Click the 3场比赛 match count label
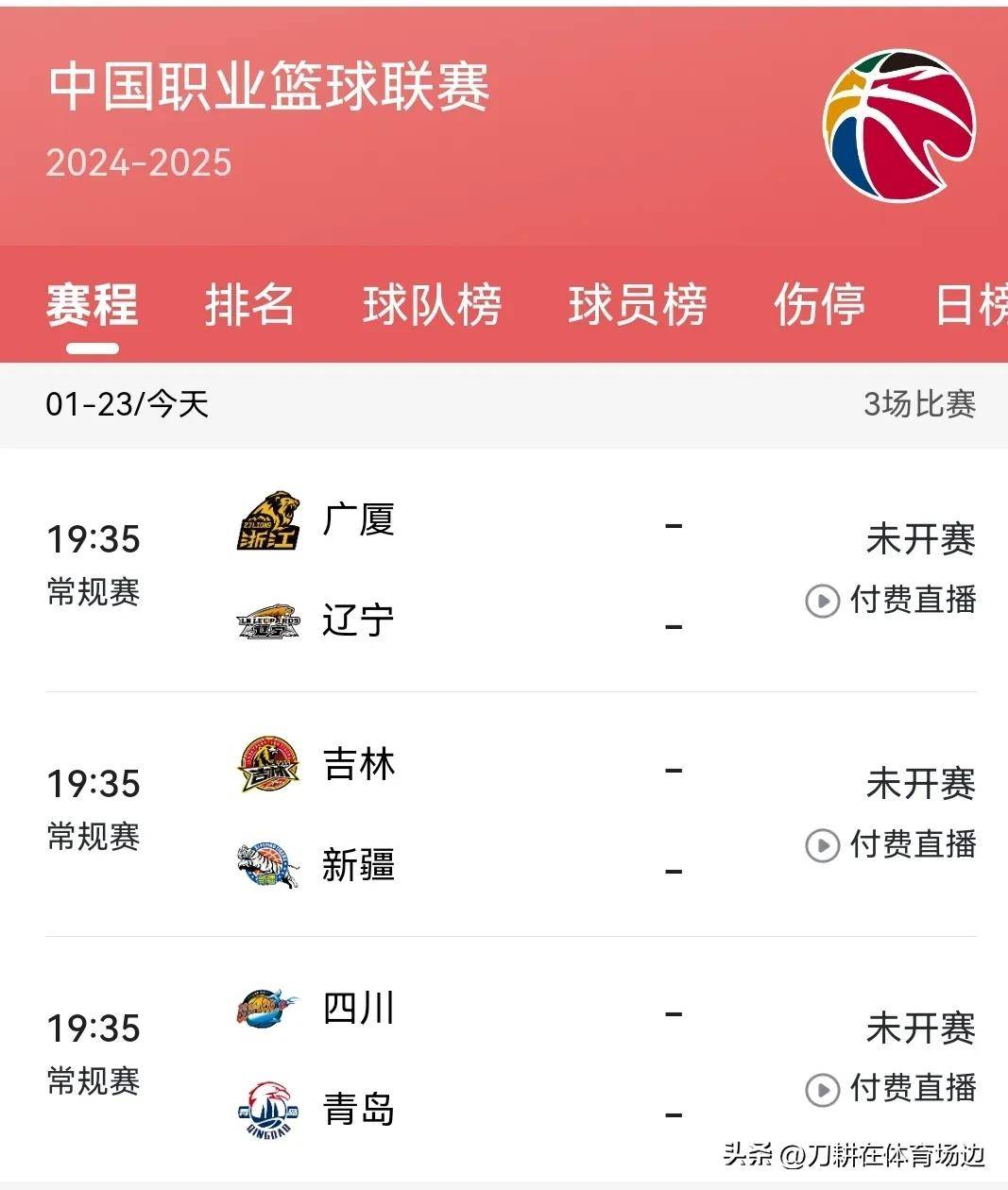Screen dimensions: 1008x1190 [921, 404]
